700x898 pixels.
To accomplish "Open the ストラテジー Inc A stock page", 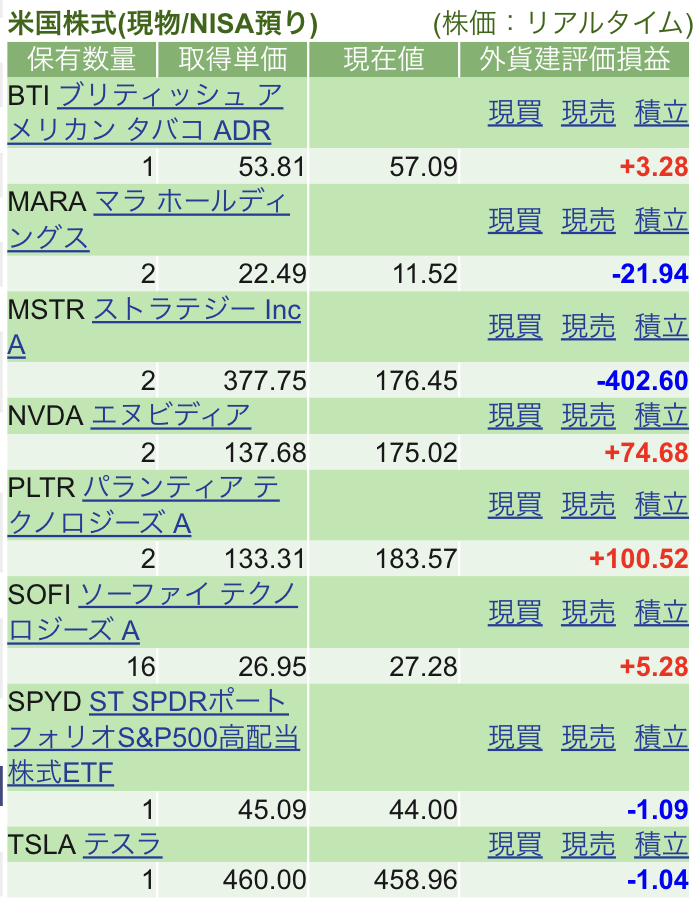I will (197, 311).
